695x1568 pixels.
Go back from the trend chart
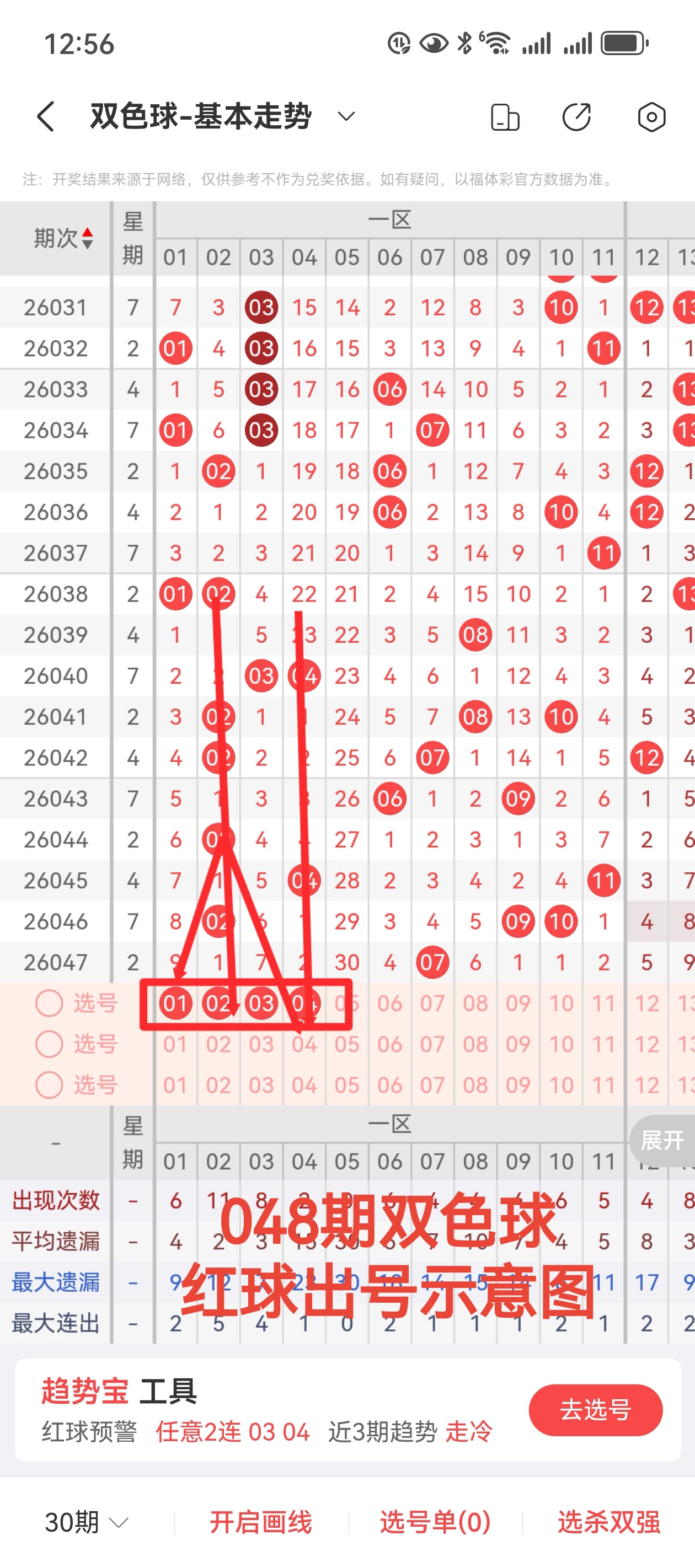point(46,116)
